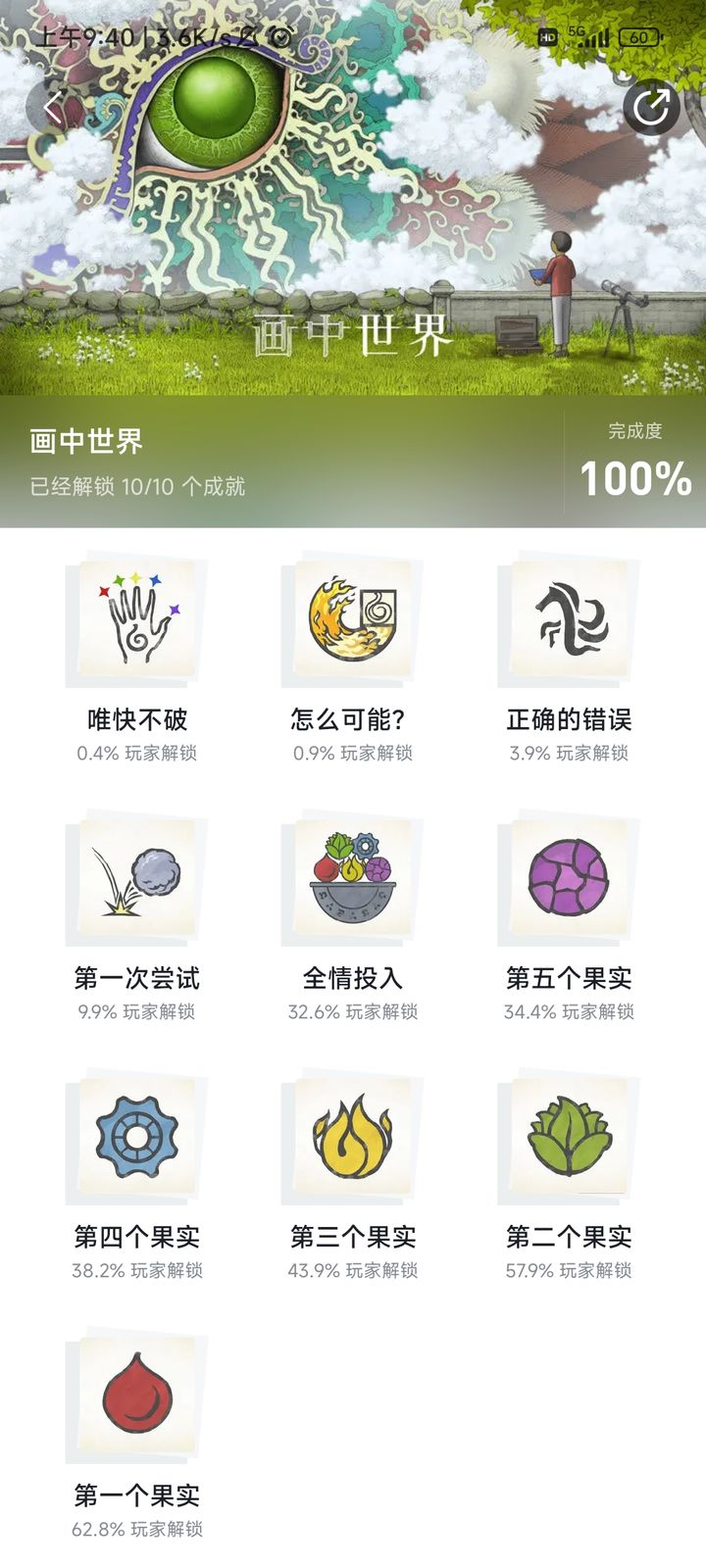706x1568 pixels.
Task: Tap the battery indicator in status bar
Action: [647, 39]
